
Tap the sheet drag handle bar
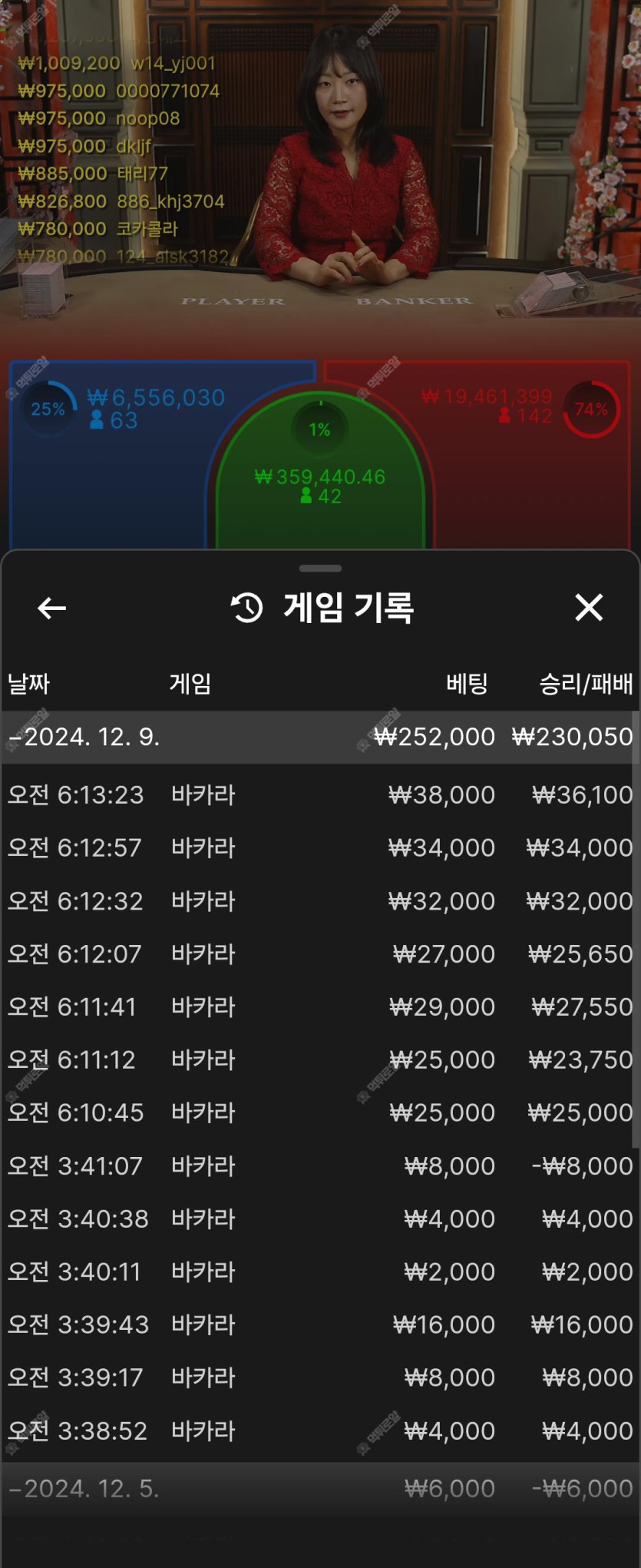320,569
